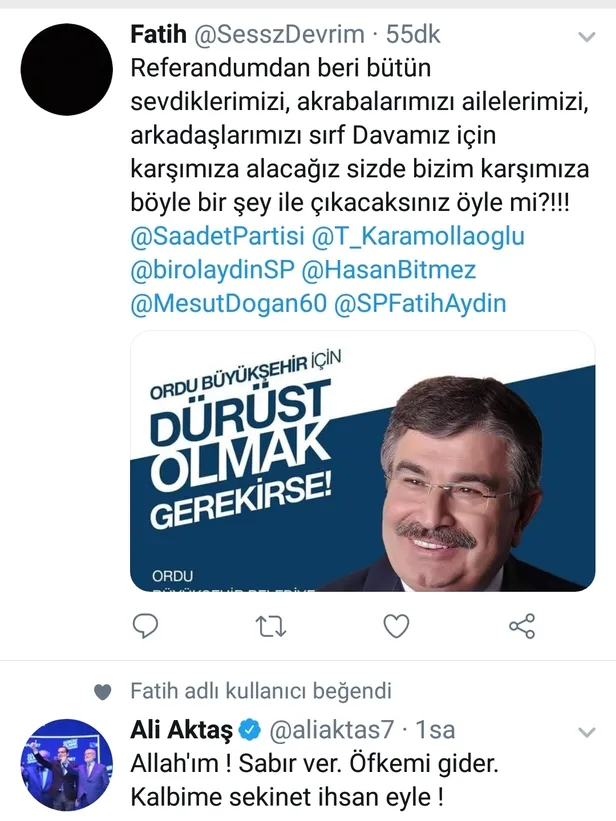Image resolution: width=616 pixels, height=821 pixels.
Task: Open the dropdown arrow on Fatih's tweet
Action: (x=587, y=36)
